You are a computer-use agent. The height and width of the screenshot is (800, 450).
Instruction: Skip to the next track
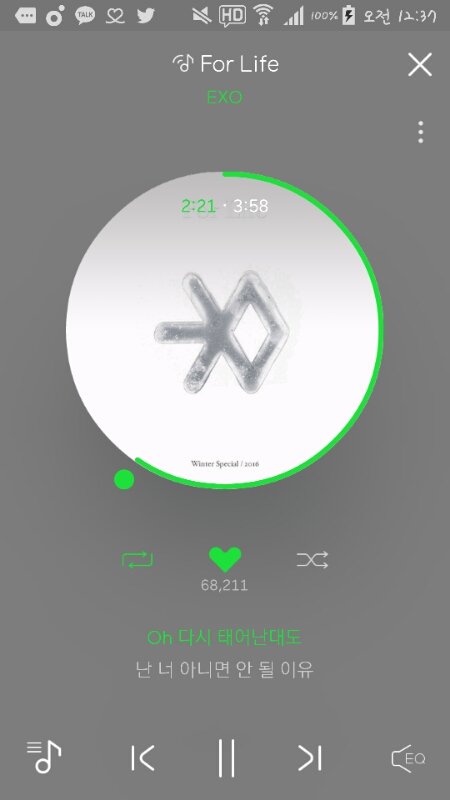tap(310, 758)
